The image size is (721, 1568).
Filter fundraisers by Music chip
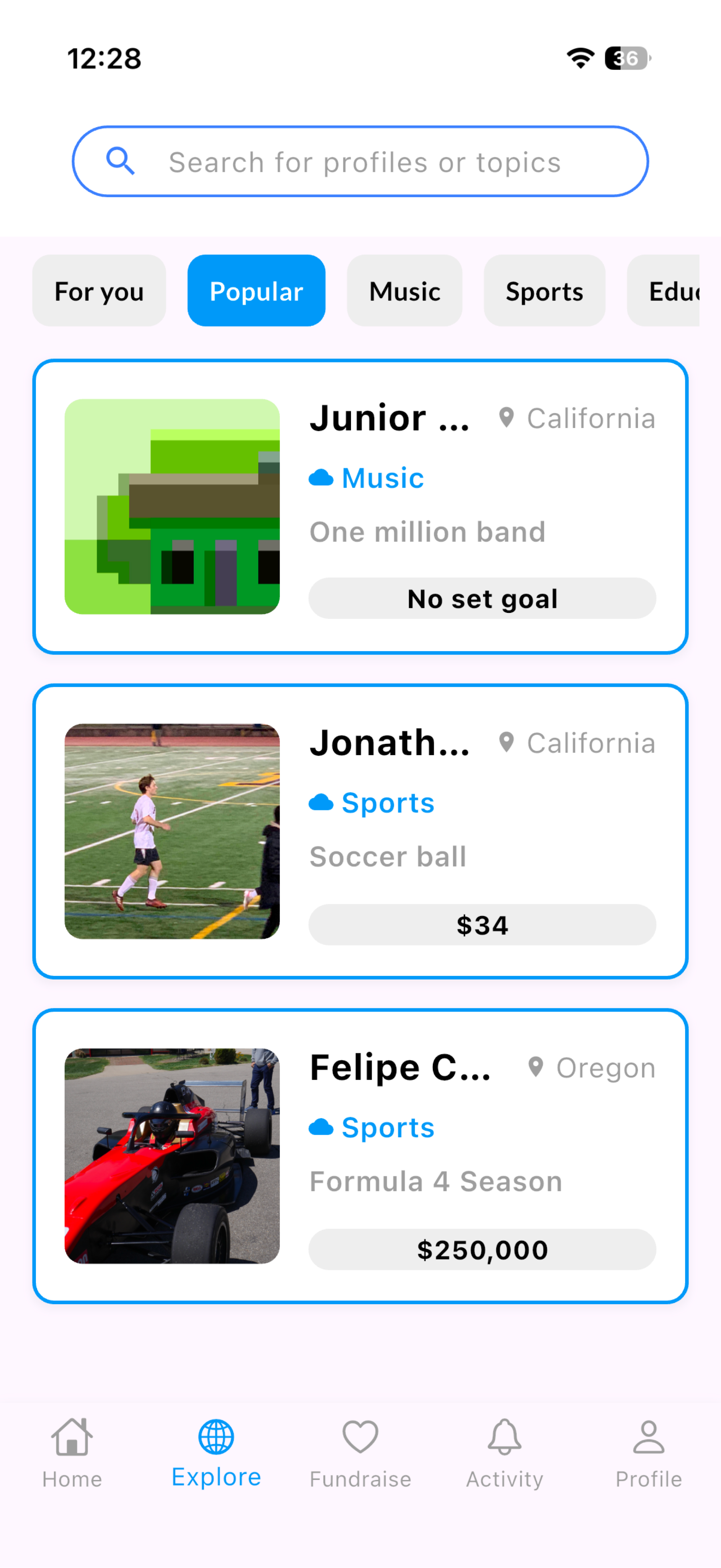point(405,291)
